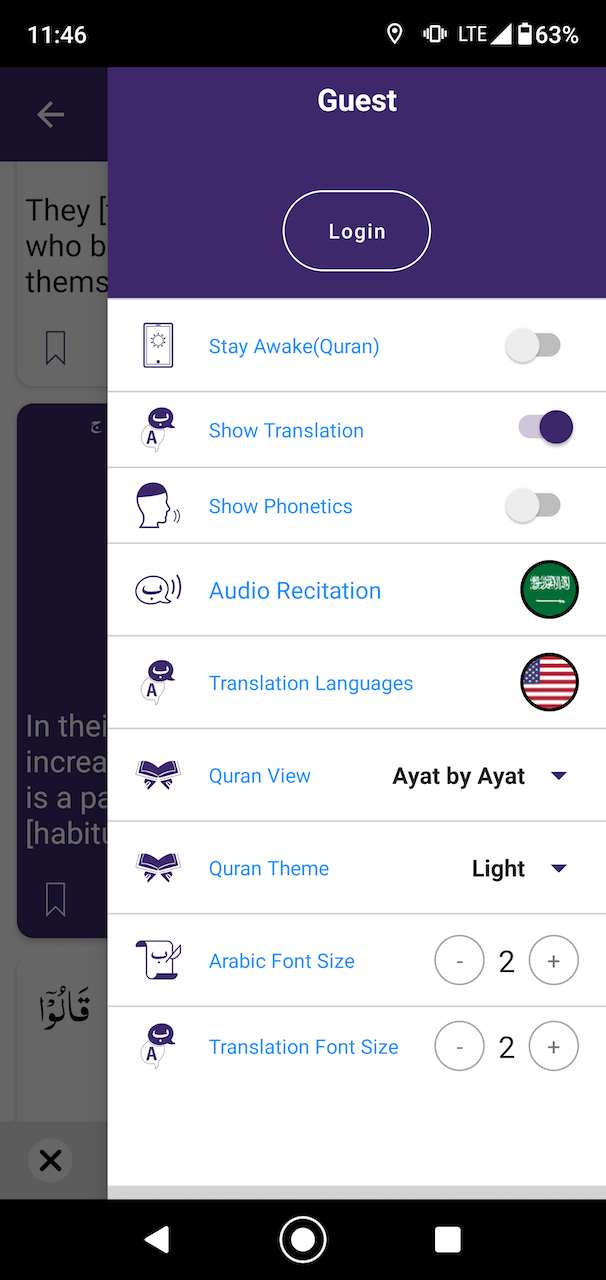Turn off Show Translation
Screen dimensions: 606x1280
[545, 428]
